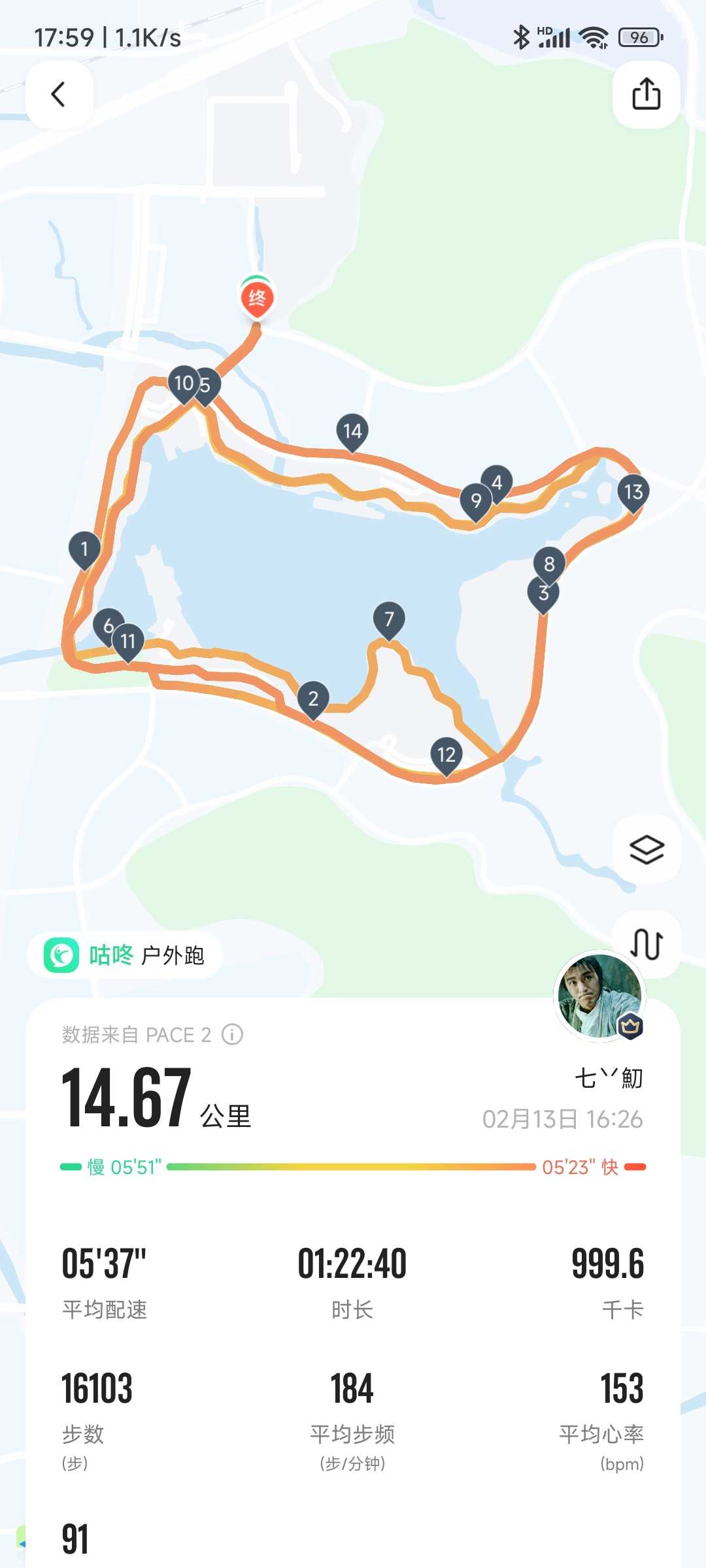Go back using the top-left arrow
Image resolution: width=706 pixels, height=1568 pixels.
click(59, 94)
